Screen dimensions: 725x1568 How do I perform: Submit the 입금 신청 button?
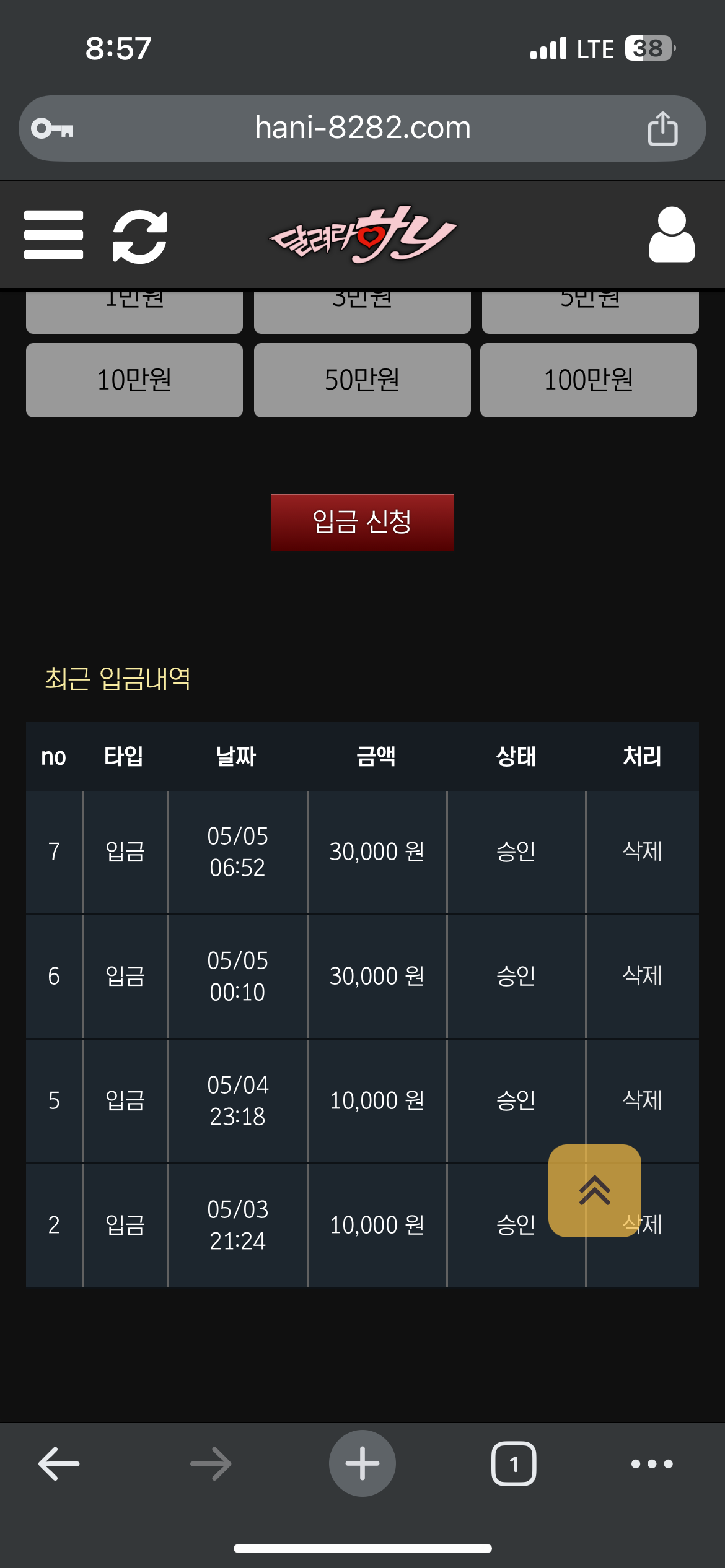362,522
